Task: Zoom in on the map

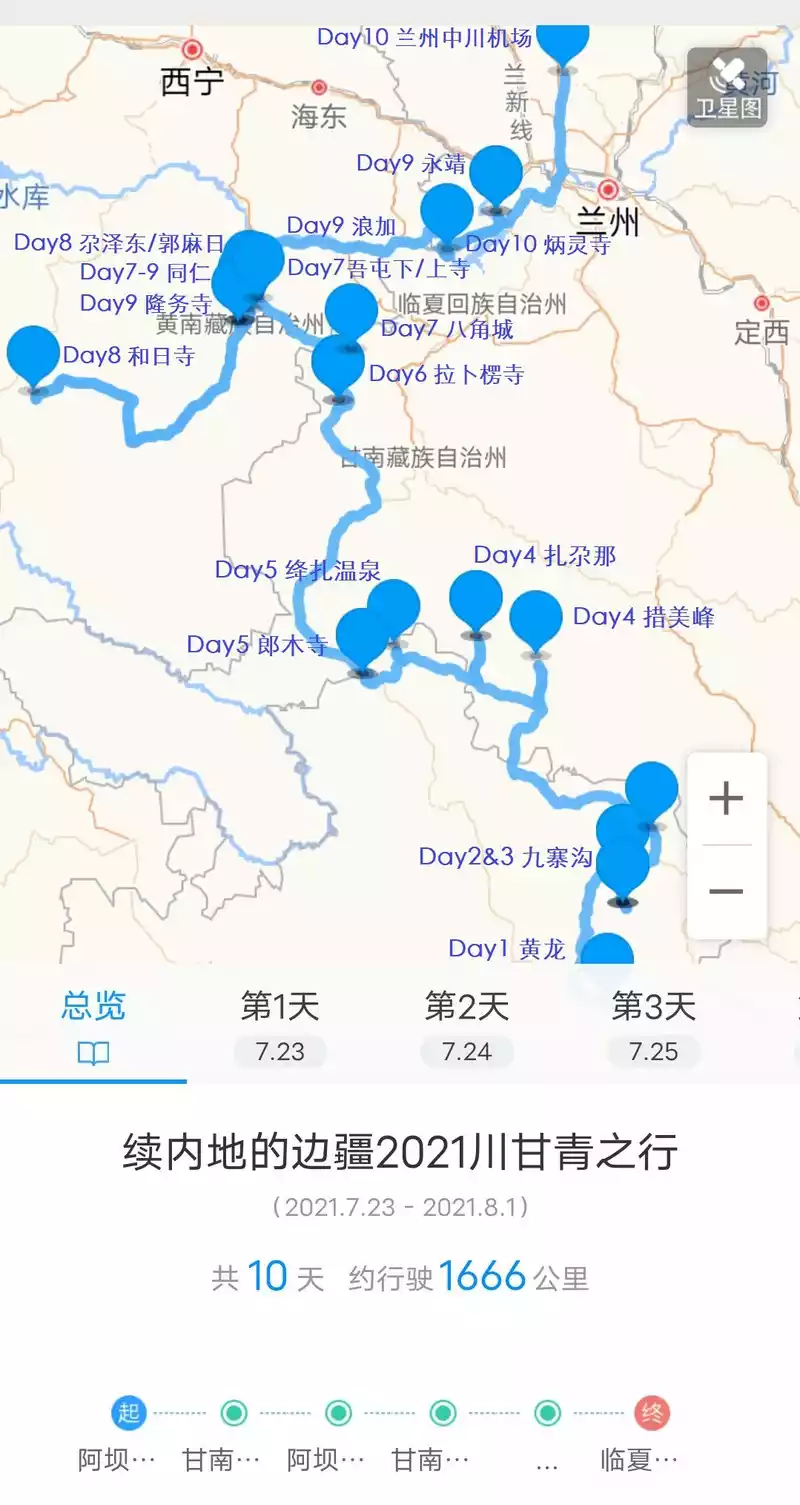Action: (x=726, y=799)
